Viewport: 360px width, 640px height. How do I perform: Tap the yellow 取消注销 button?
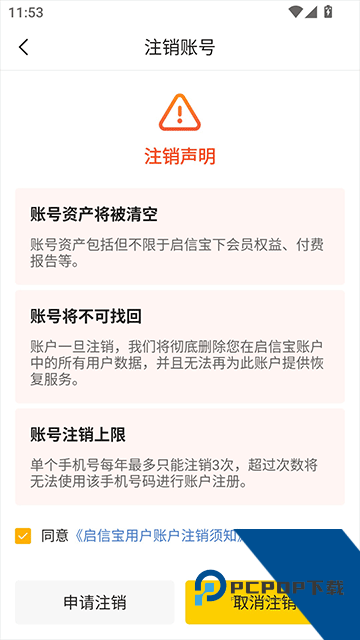(x=264, y=602)
